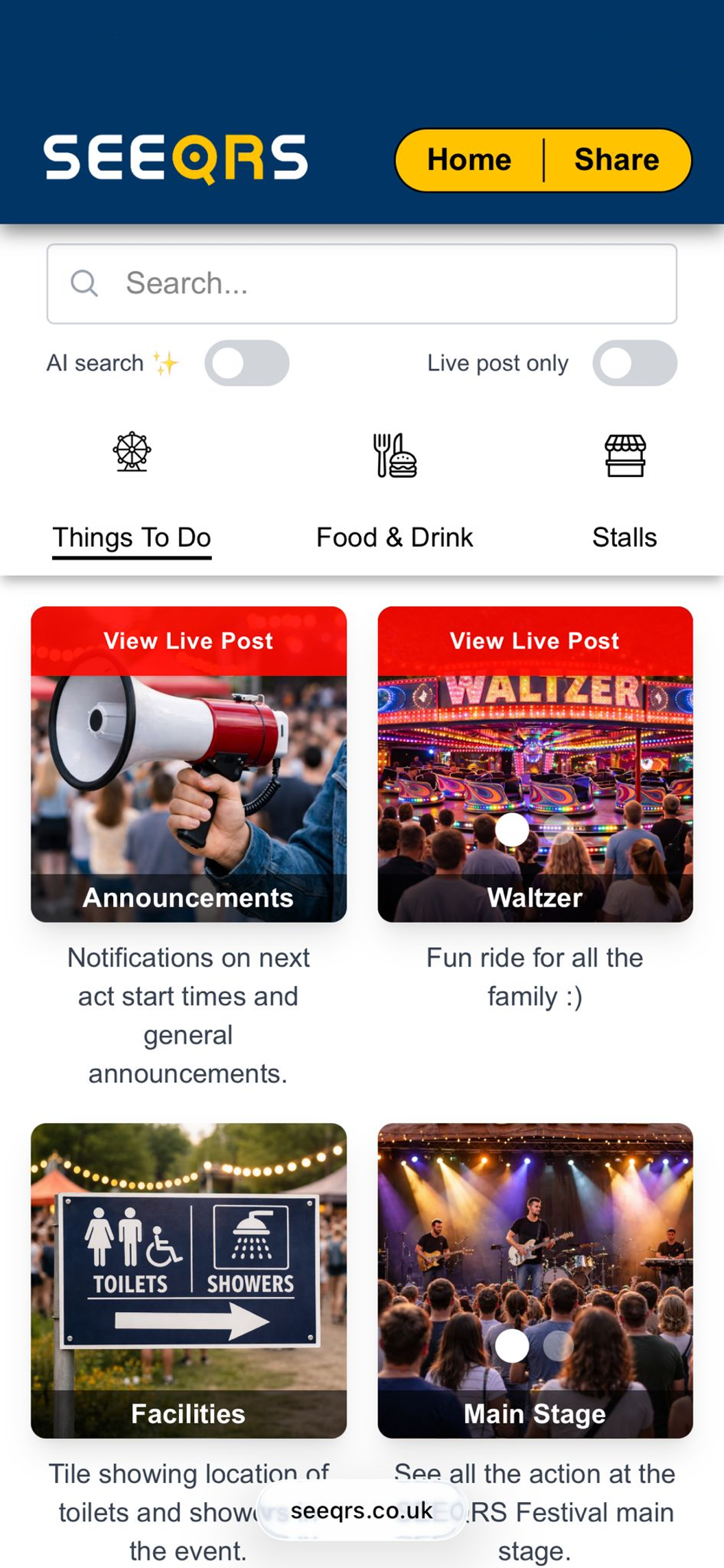724x1568 pixels.
Task: Select the Things To Do ferris wheel icon
Action: [x=131, y=456]
